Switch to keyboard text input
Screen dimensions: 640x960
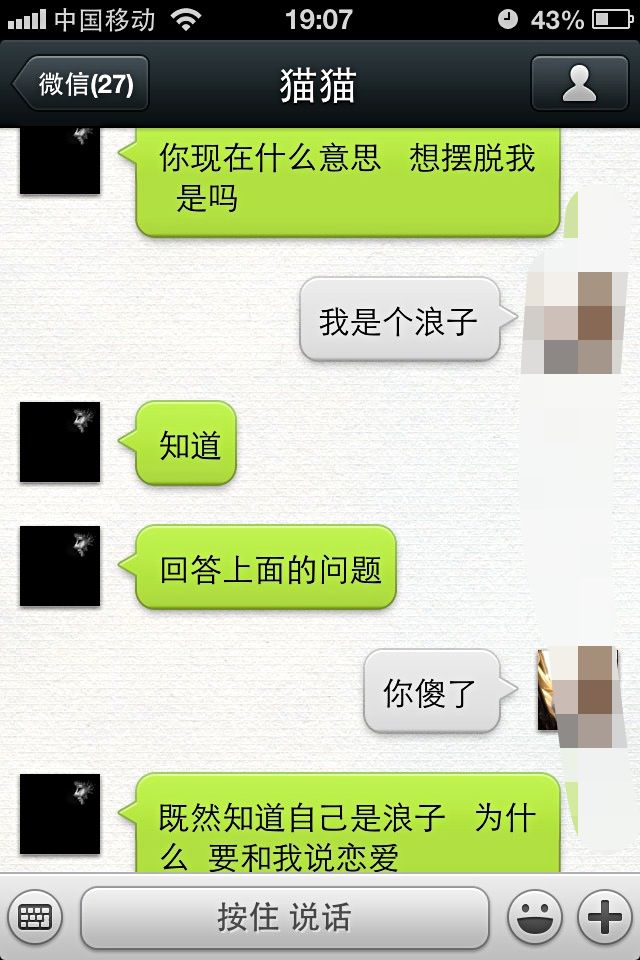[35, 916]
